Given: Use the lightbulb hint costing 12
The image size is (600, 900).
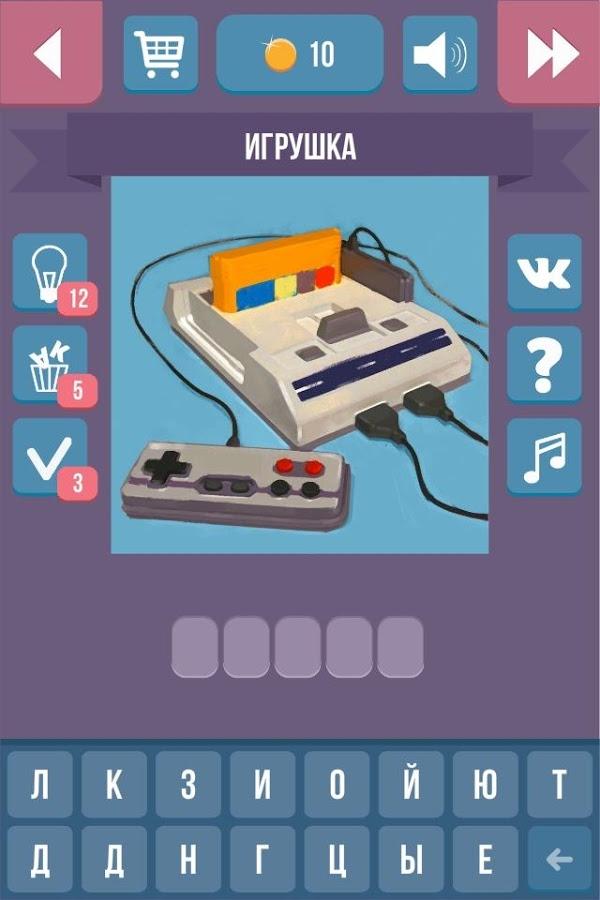Looking at the screenshot, I should tap(50, 270).
